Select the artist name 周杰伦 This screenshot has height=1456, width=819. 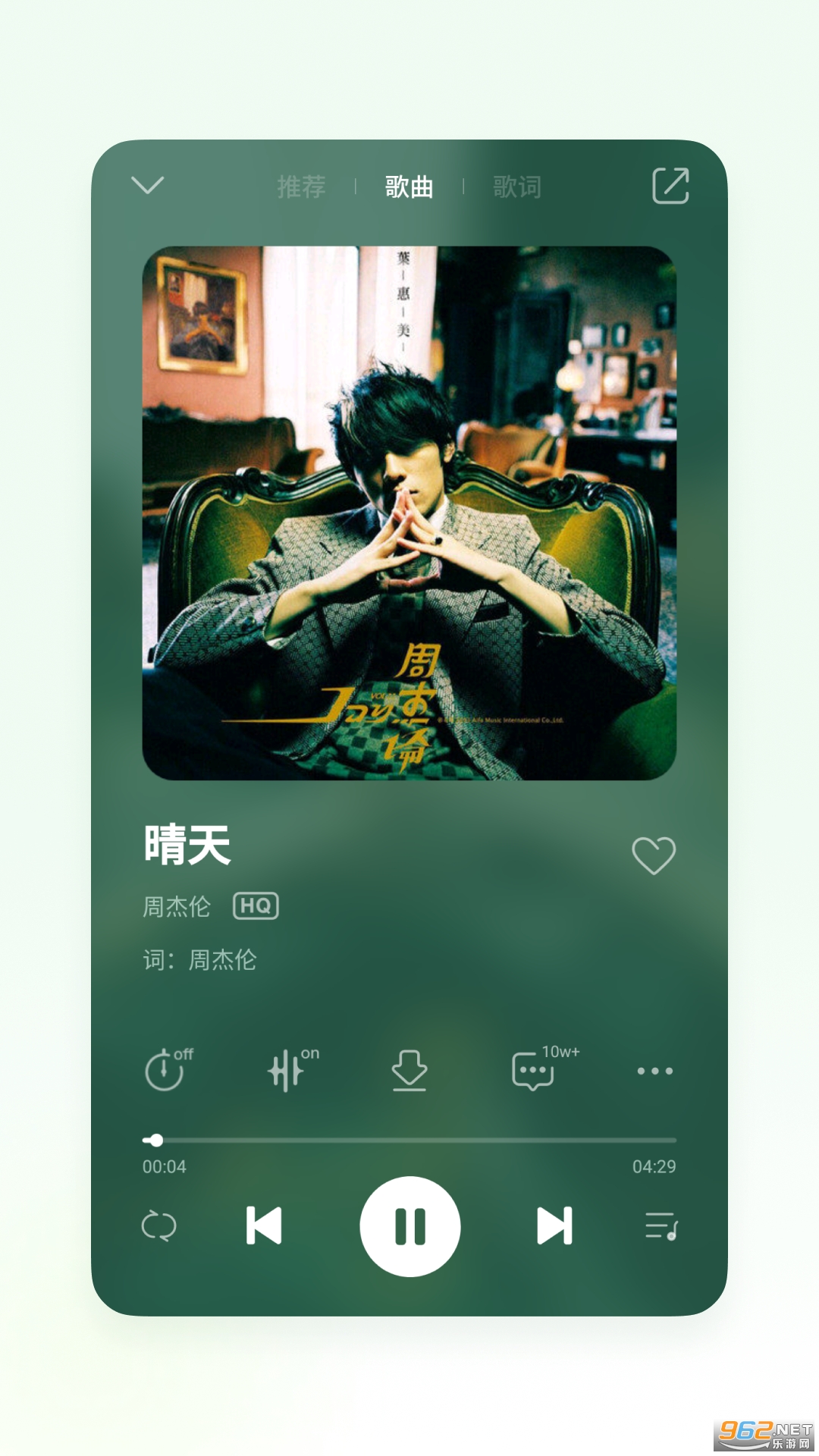click(x=177, y=906)
